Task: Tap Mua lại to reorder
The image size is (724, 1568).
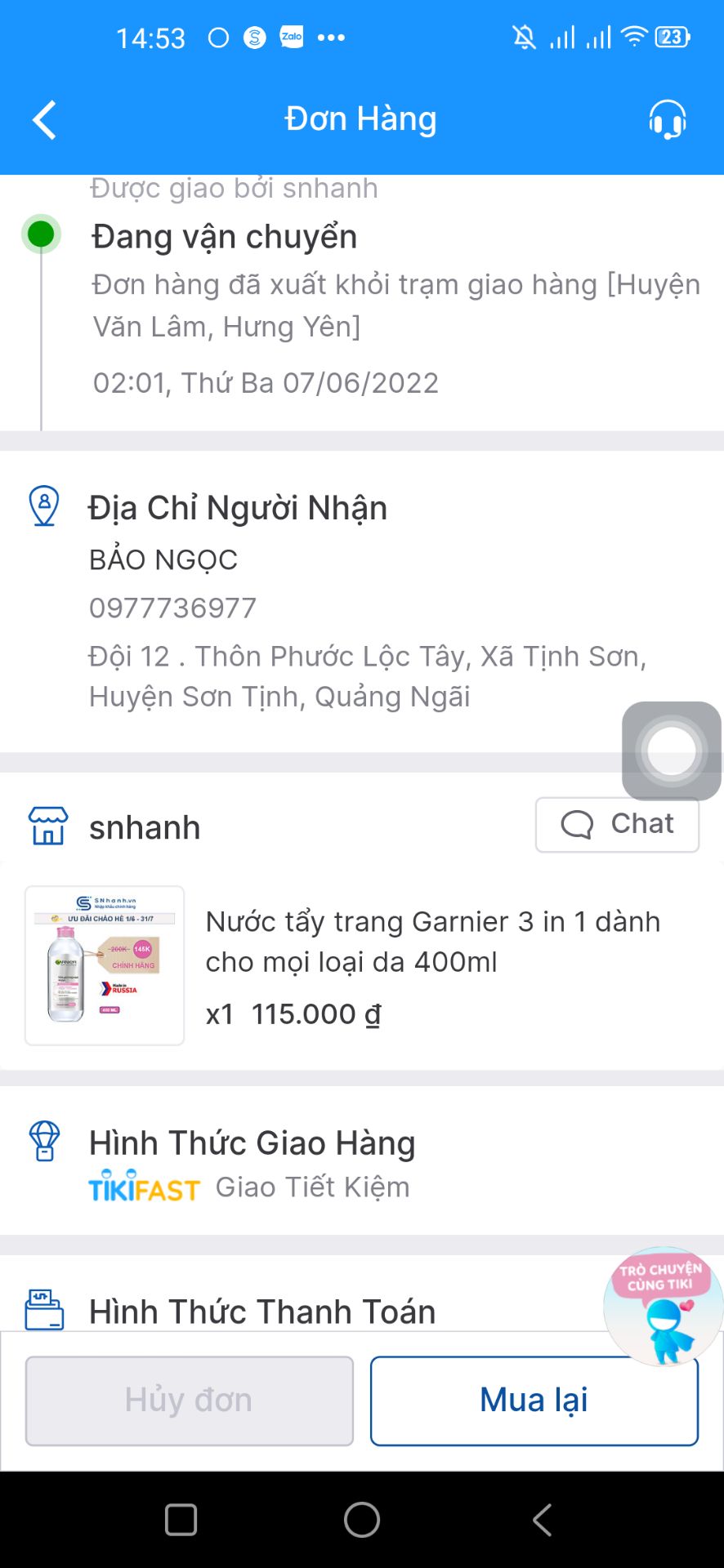Action: coord(534,1399)
